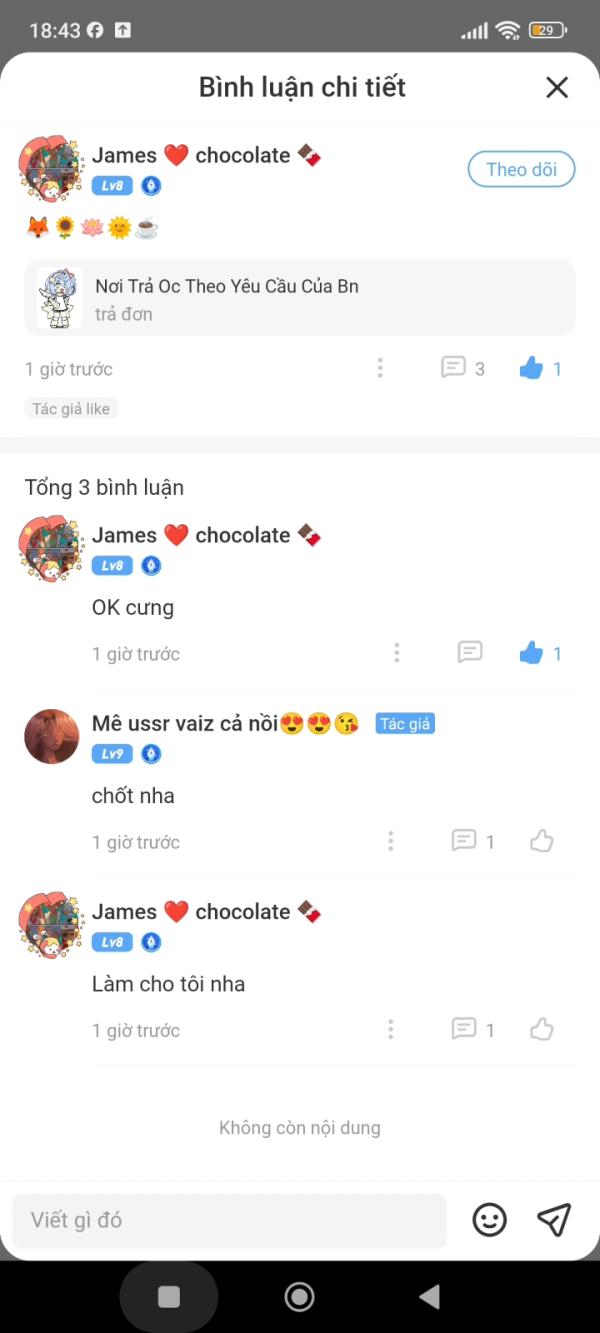
Task: Open the emoji picker
Action: tap(490, 1220)
